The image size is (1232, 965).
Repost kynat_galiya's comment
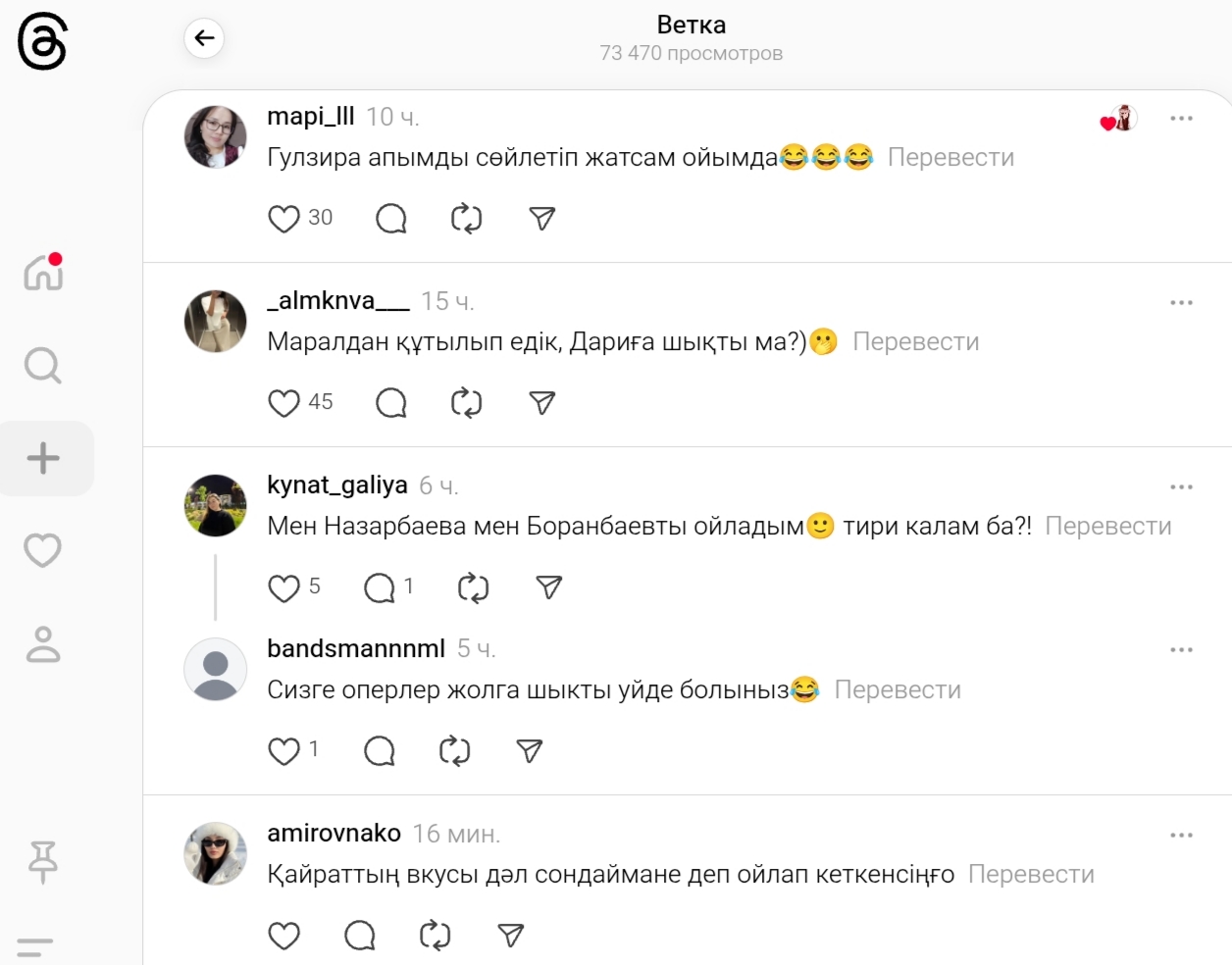[473, 587]
